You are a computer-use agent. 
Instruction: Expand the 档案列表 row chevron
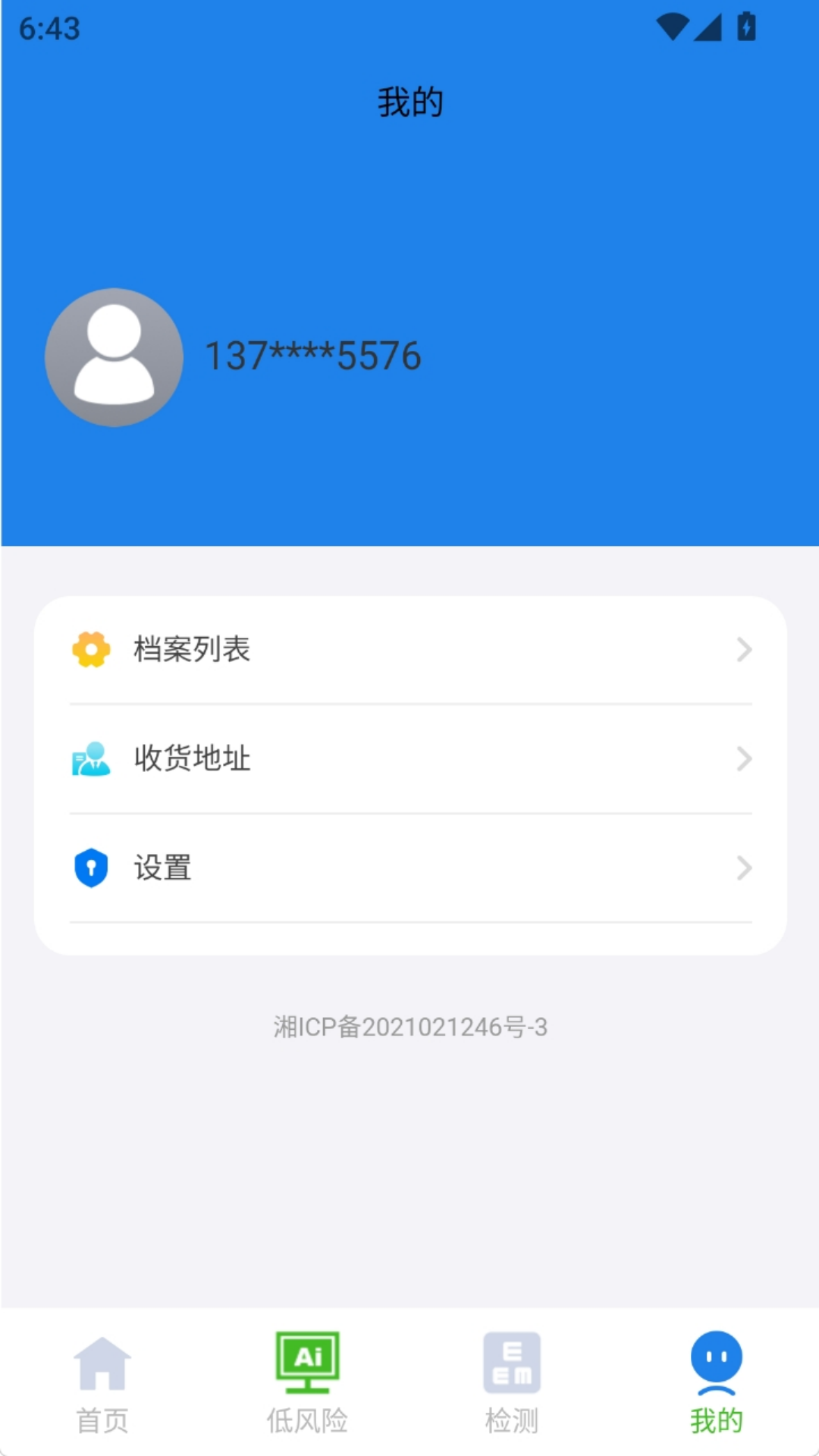coord(743,649)
